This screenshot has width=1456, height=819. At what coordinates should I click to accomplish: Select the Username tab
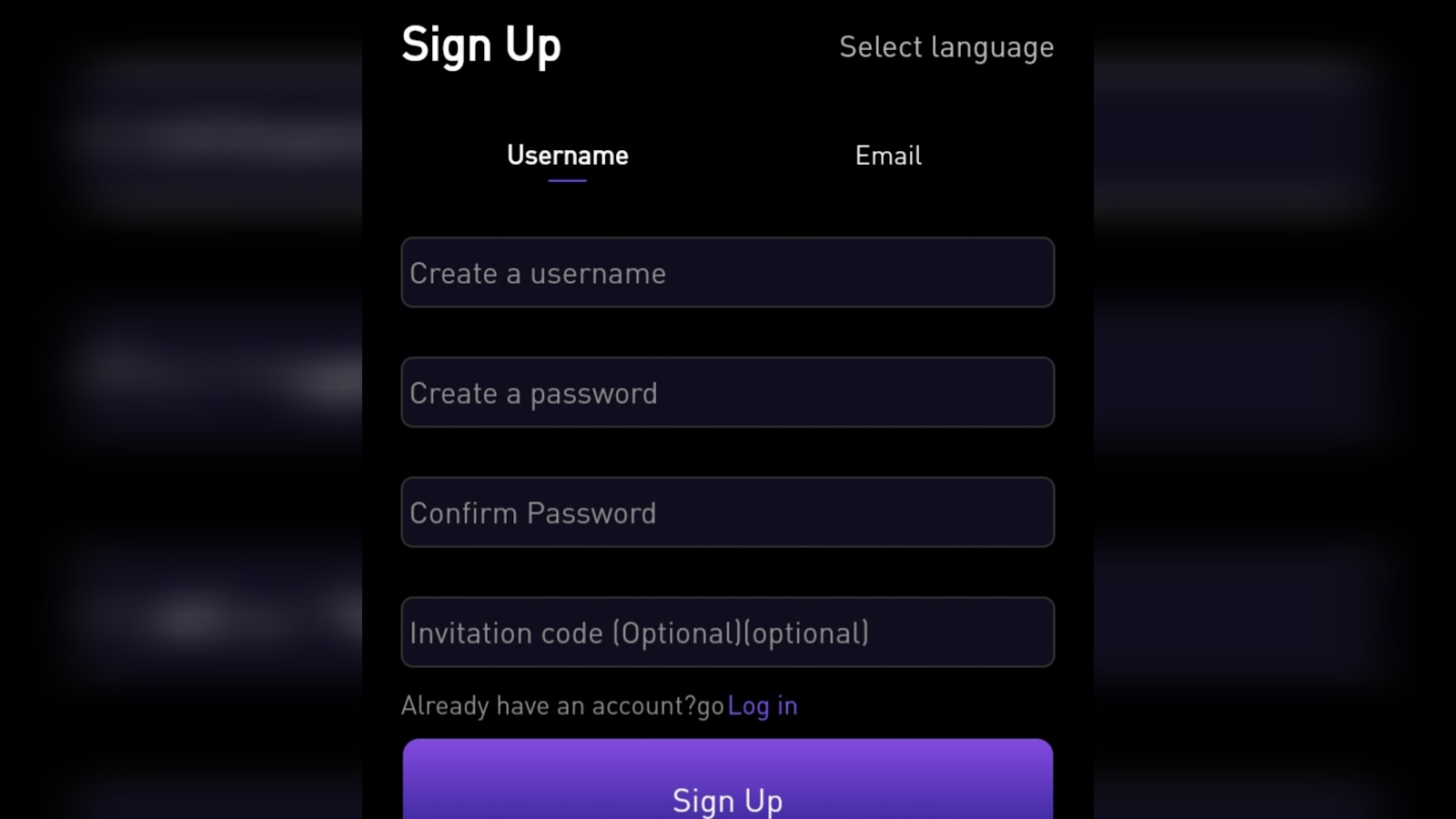(567, 156)
